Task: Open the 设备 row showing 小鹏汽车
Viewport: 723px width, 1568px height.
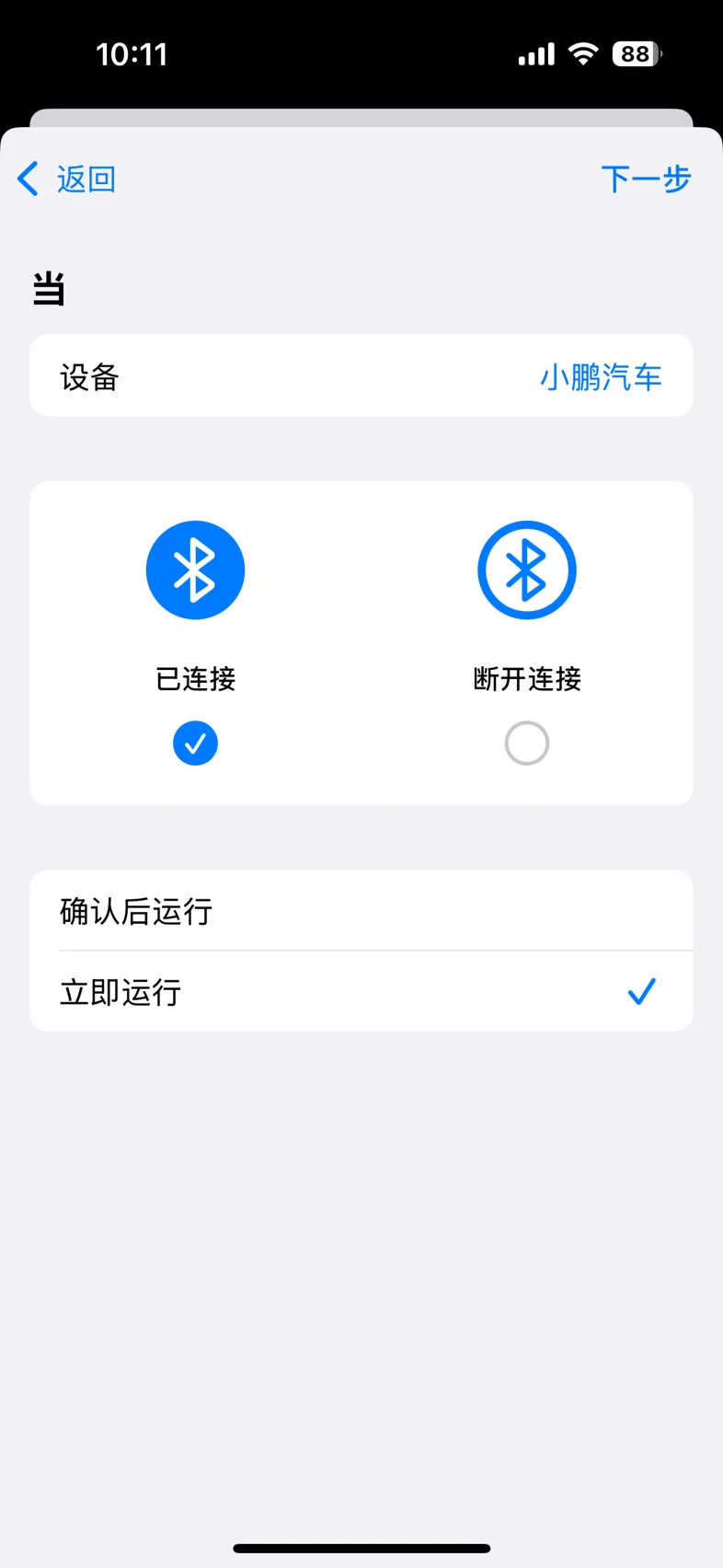Action: pyautogui.click(x=361, y=375)
